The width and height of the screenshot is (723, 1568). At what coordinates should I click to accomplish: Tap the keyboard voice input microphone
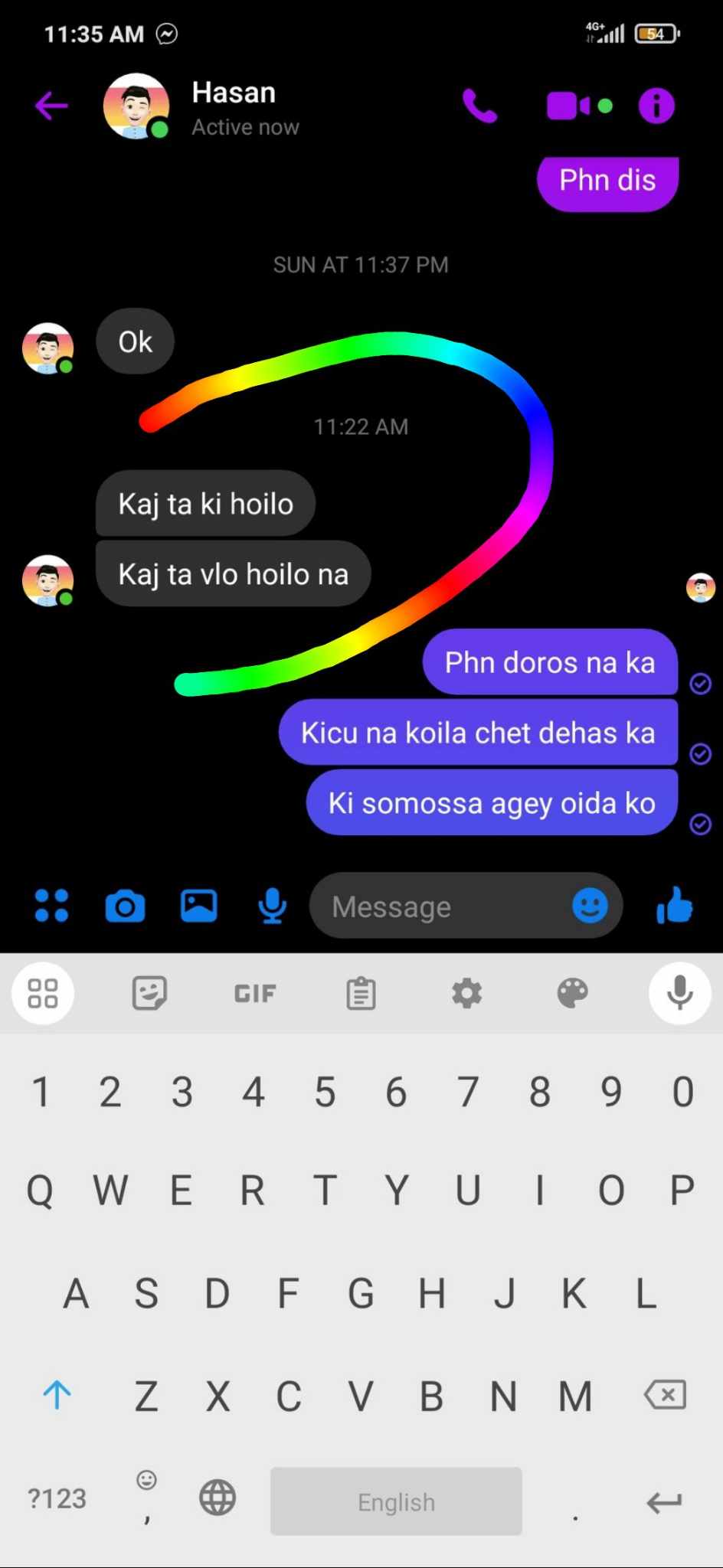pos(680,993)
